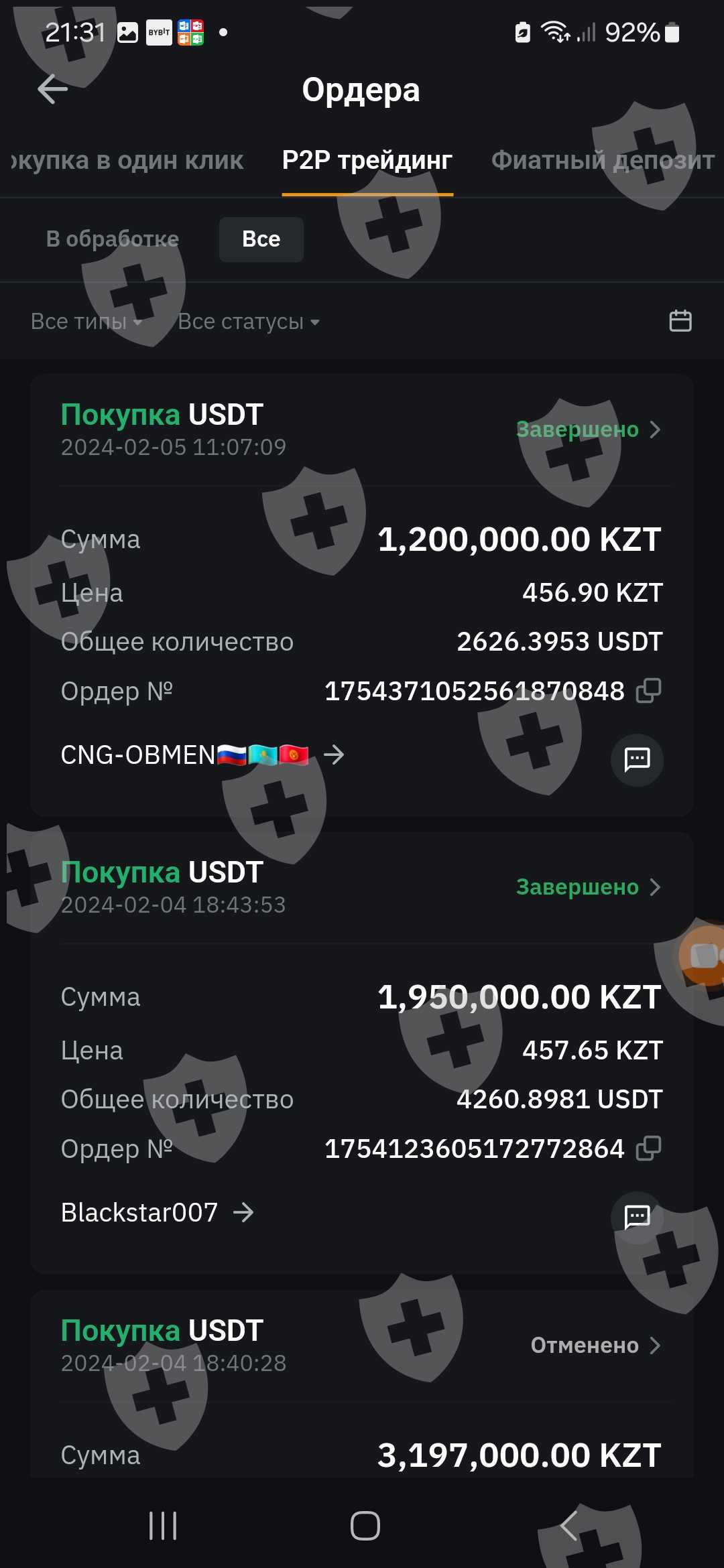Screen dimensions: 724x1568
Task: Open chat with CNG-OBMEN
Action: pos(637,759)
